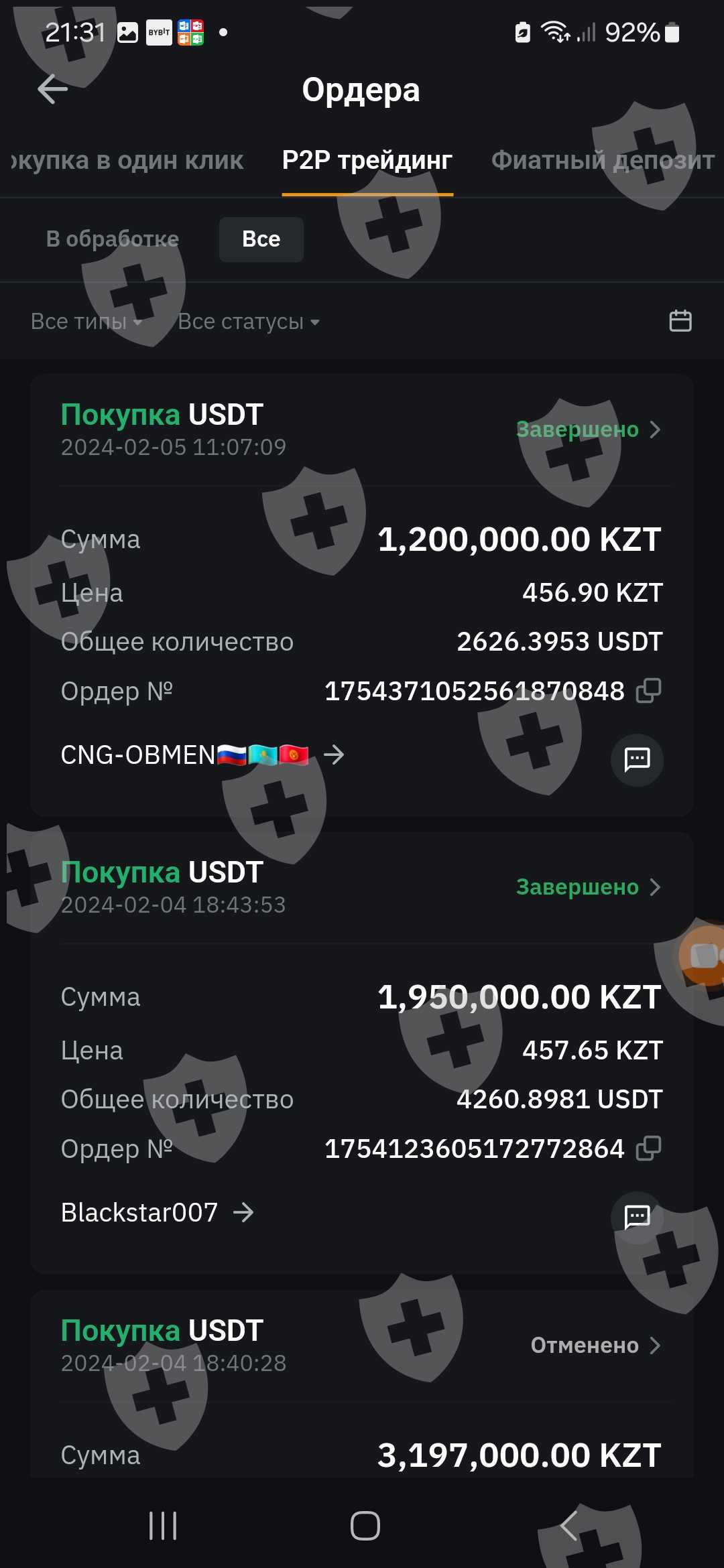Screen dimensions: 724x1568
Task: Open chat with CNG-OBMEN
Action: pos(637,759)
